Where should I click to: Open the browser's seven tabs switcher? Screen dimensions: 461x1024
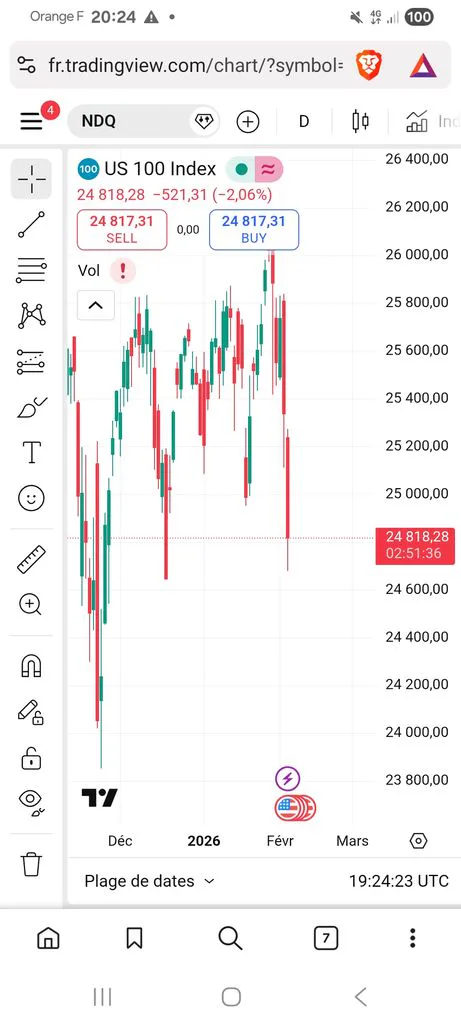click(326, 939)
